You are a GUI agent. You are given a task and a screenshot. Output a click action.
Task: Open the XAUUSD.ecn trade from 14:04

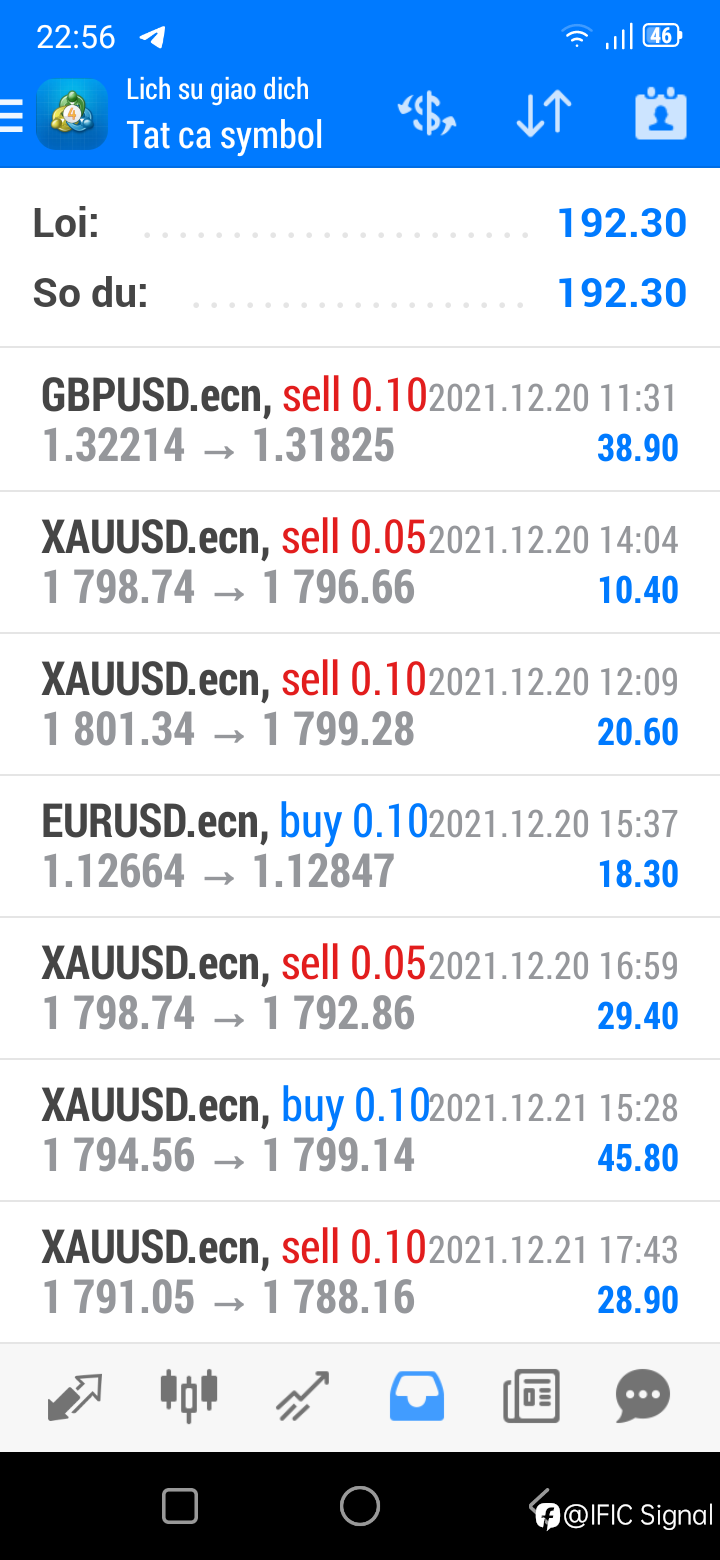[x=360, y=563]
